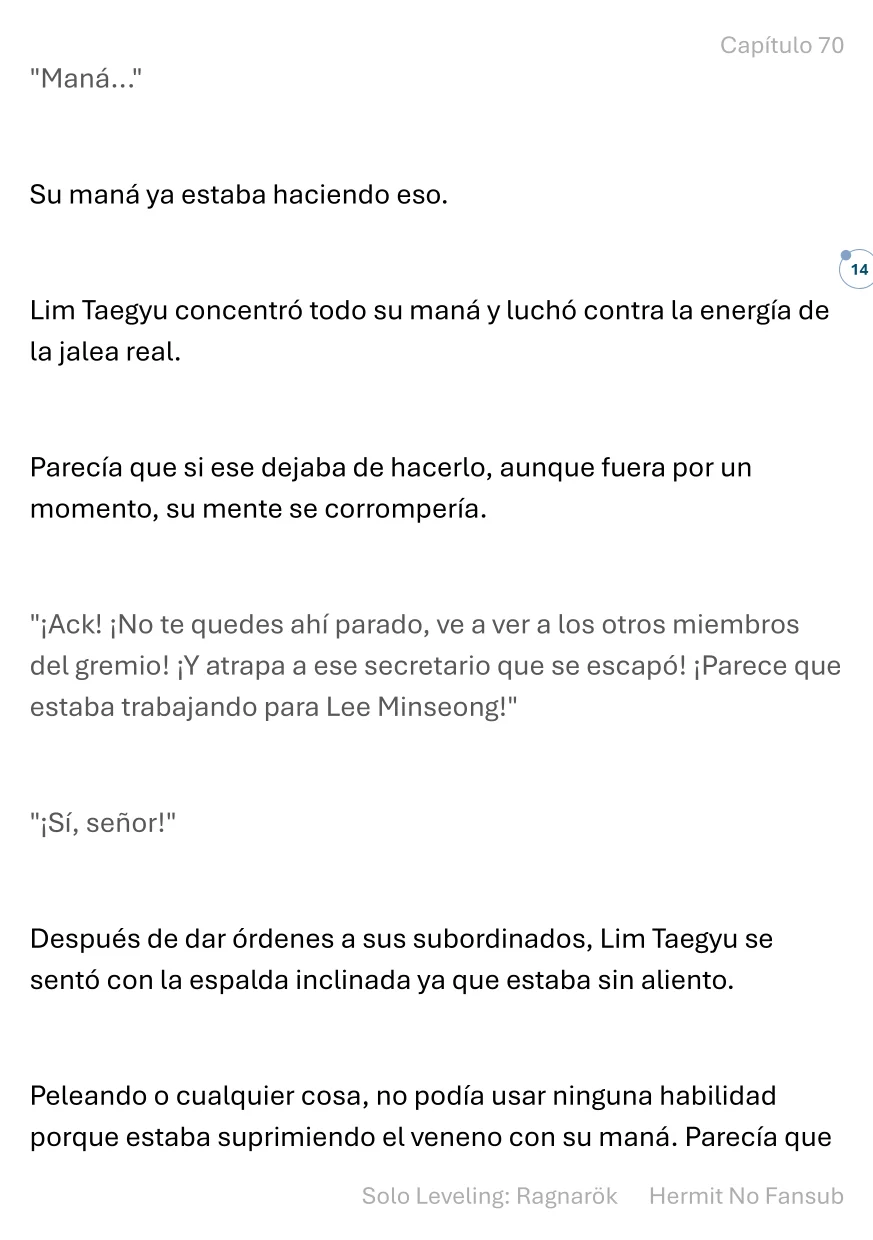Open the comments bubble showing 14

[x=857, y=269]
